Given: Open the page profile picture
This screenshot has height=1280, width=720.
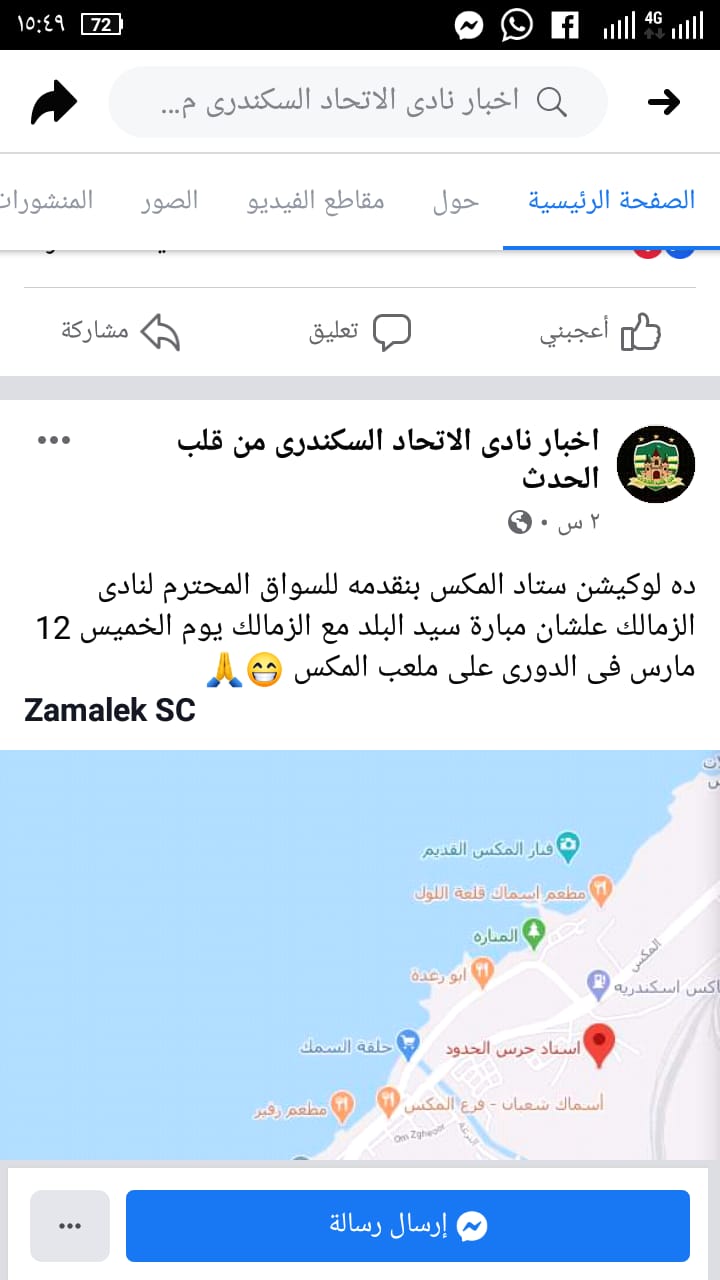Looking at the screenshot, I should point(656,464).
